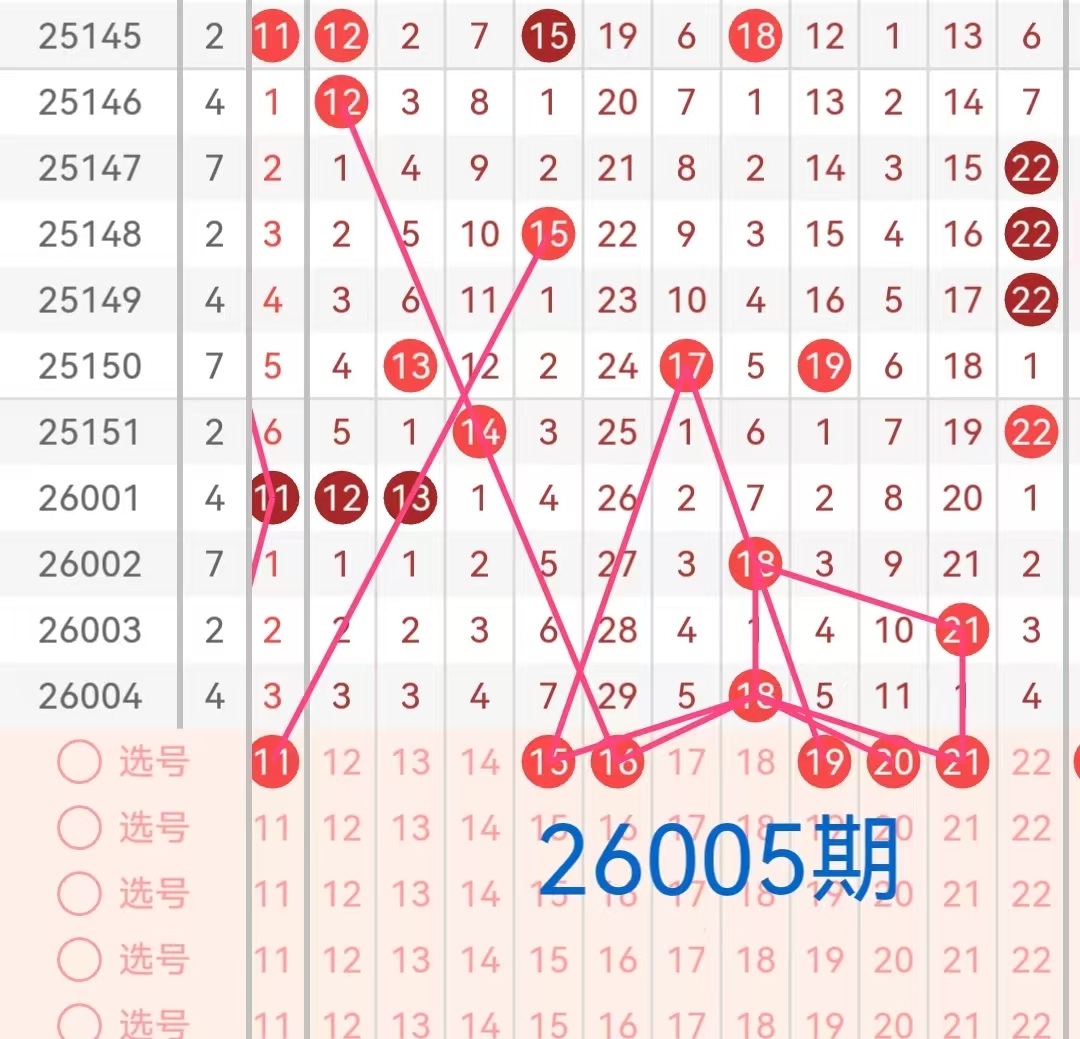Deselect the highlighted red ball 11
Image resolution: width=1080 pixels, height=1039 pixels.
point(272,763)
